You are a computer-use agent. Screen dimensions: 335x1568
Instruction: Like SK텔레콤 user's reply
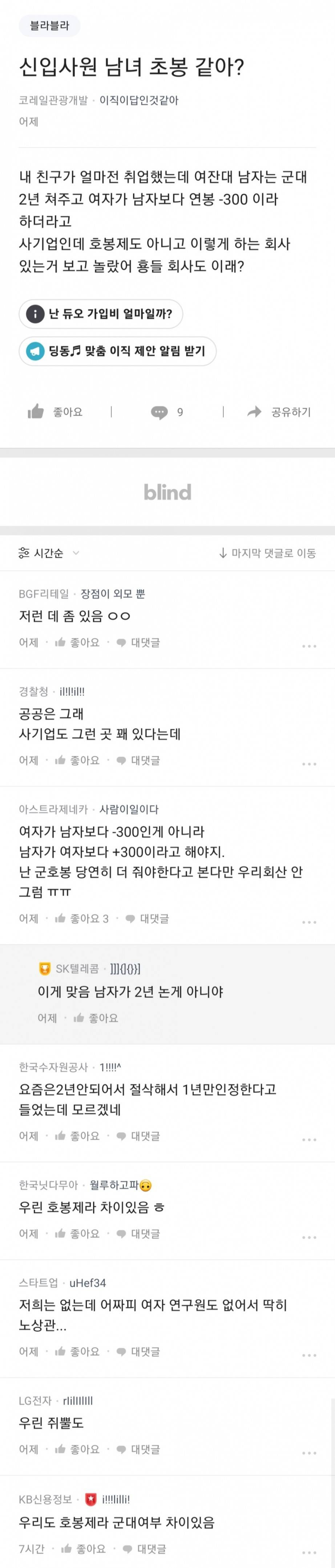pyautogui.click(x=96, y=1018)
